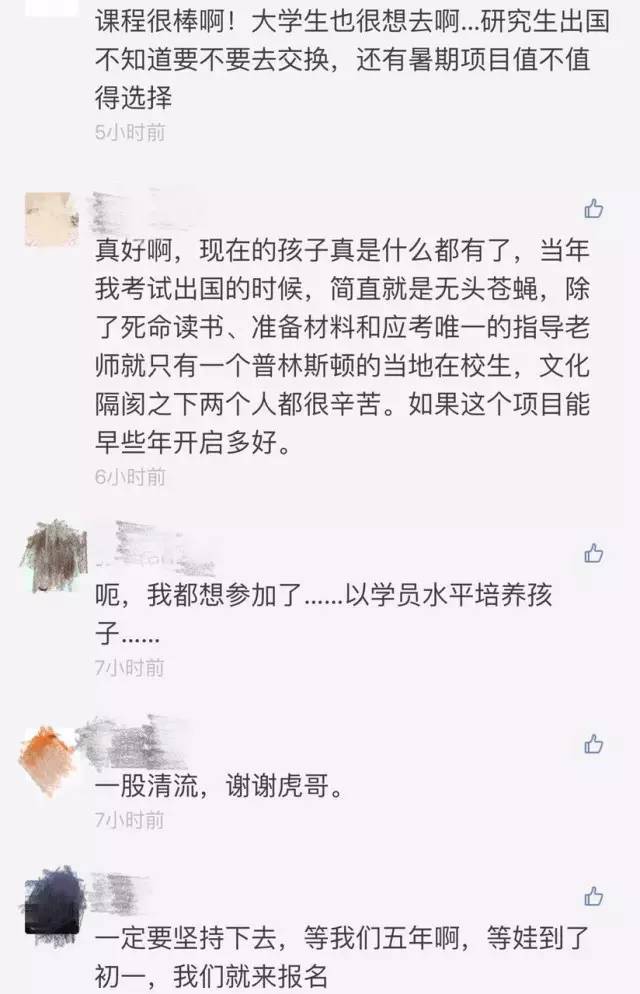The width and height of the screenshot is (640, 994).
Task: Like the comment starting with 真好啊
Action: (x=594, y=208)
